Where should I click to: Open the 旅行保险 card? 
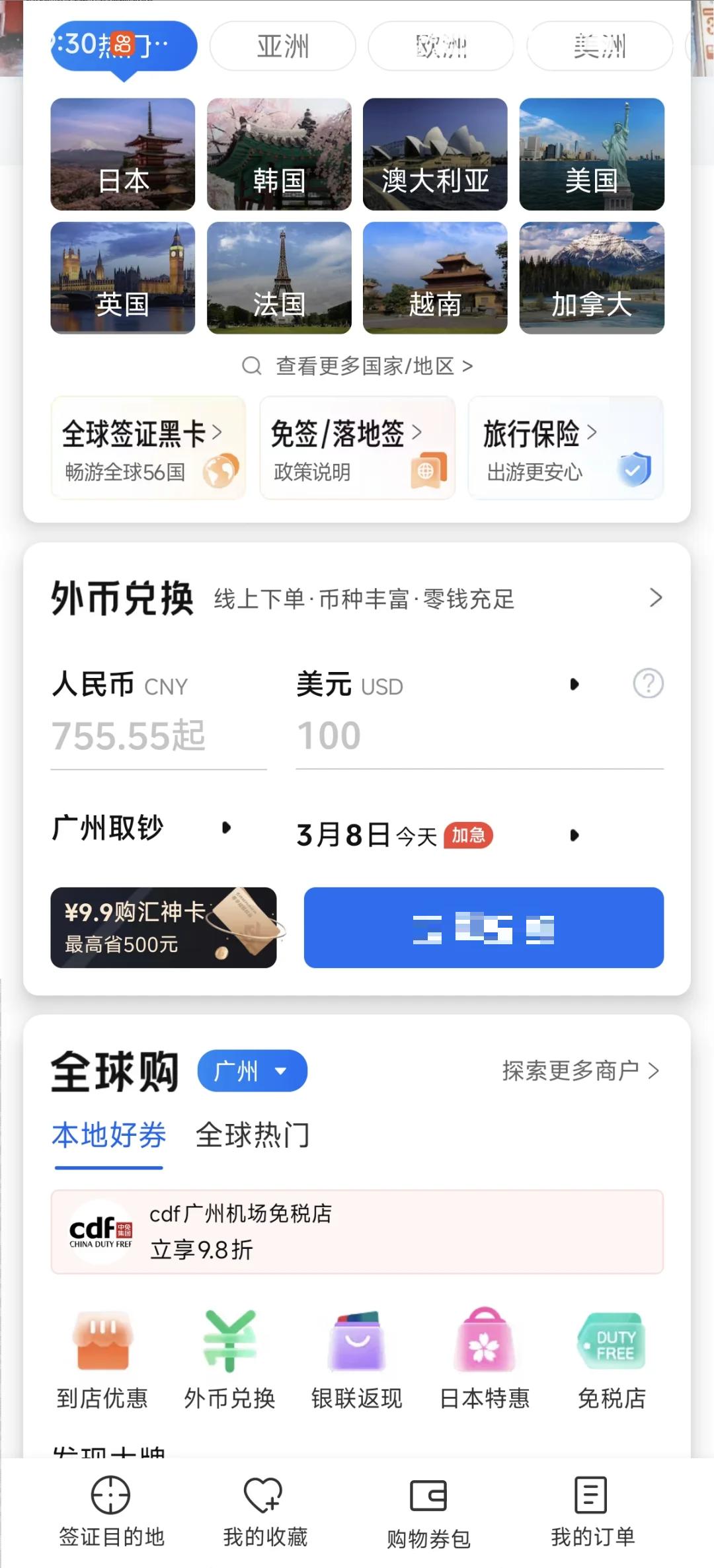[x=565, y=448]
